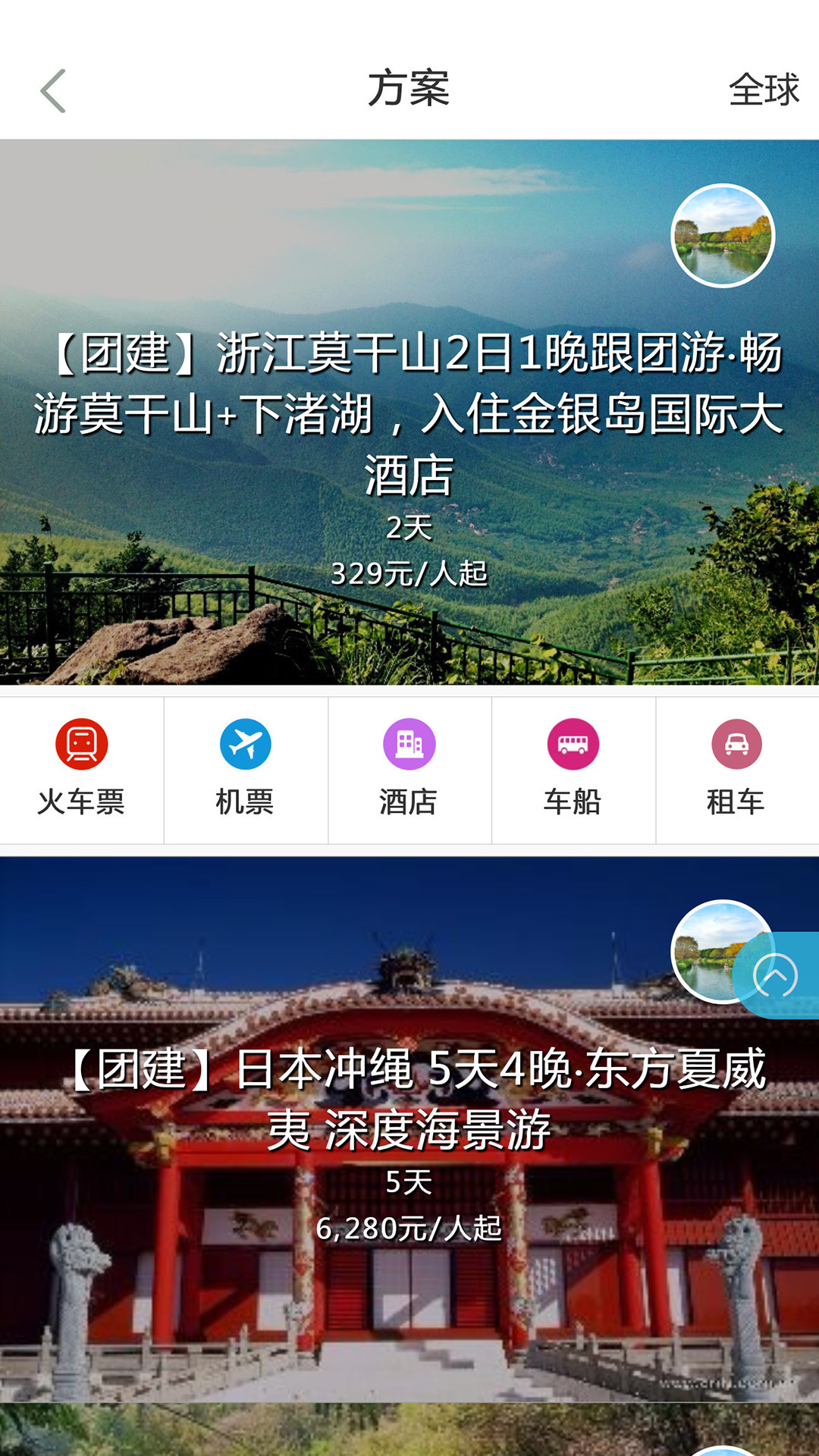Go back from the 方案 page
Image resolution: width=819 pixels, height=1456 pixels.
pos(53,91)
